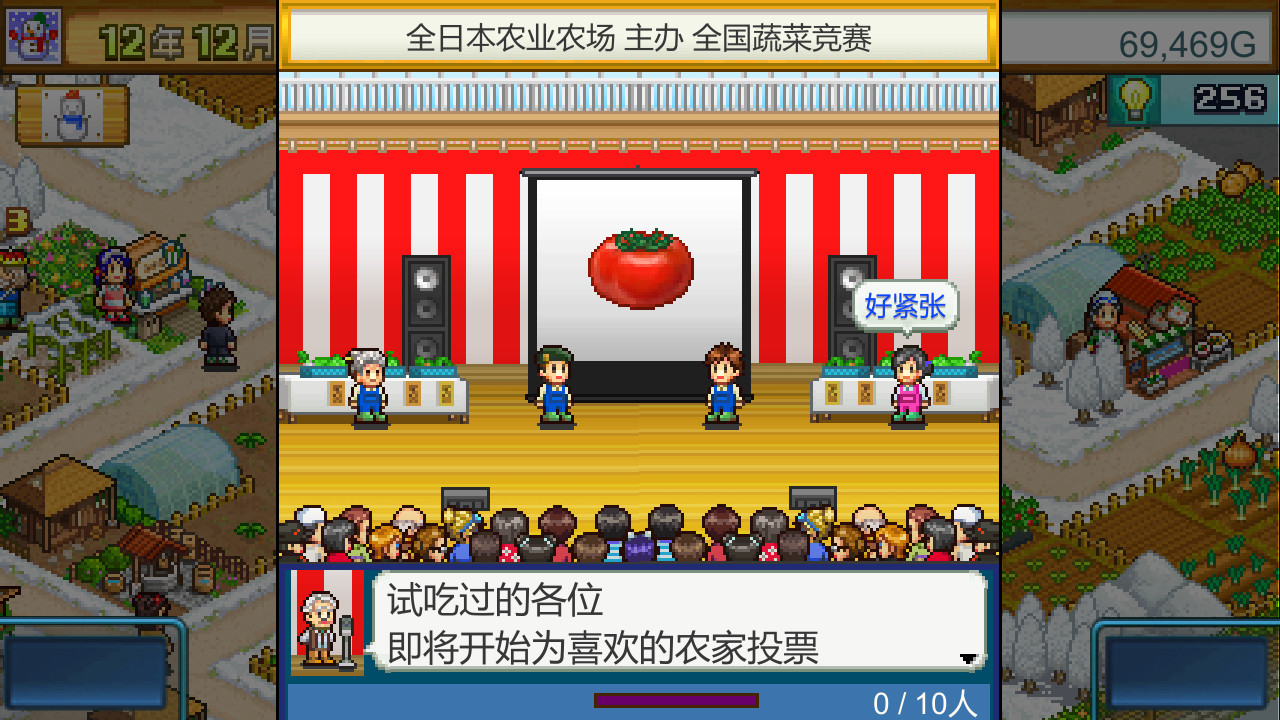Image resolution: width=1280 pixels, height=720 pixels.
Task: Advance the dialogue about voting for farmers
Action: 967,658
